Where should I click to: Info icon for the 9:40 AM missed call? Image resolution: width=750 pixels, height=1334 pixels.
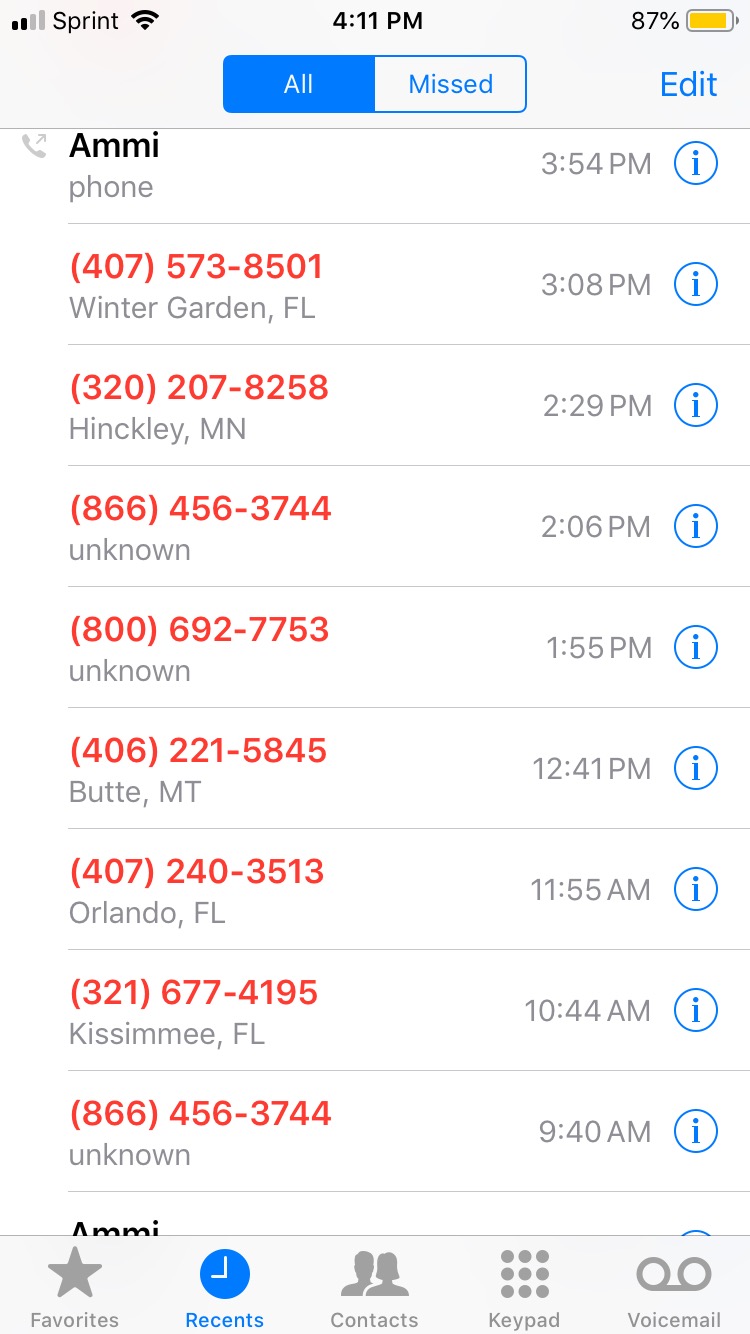[x=696, y=1131]
